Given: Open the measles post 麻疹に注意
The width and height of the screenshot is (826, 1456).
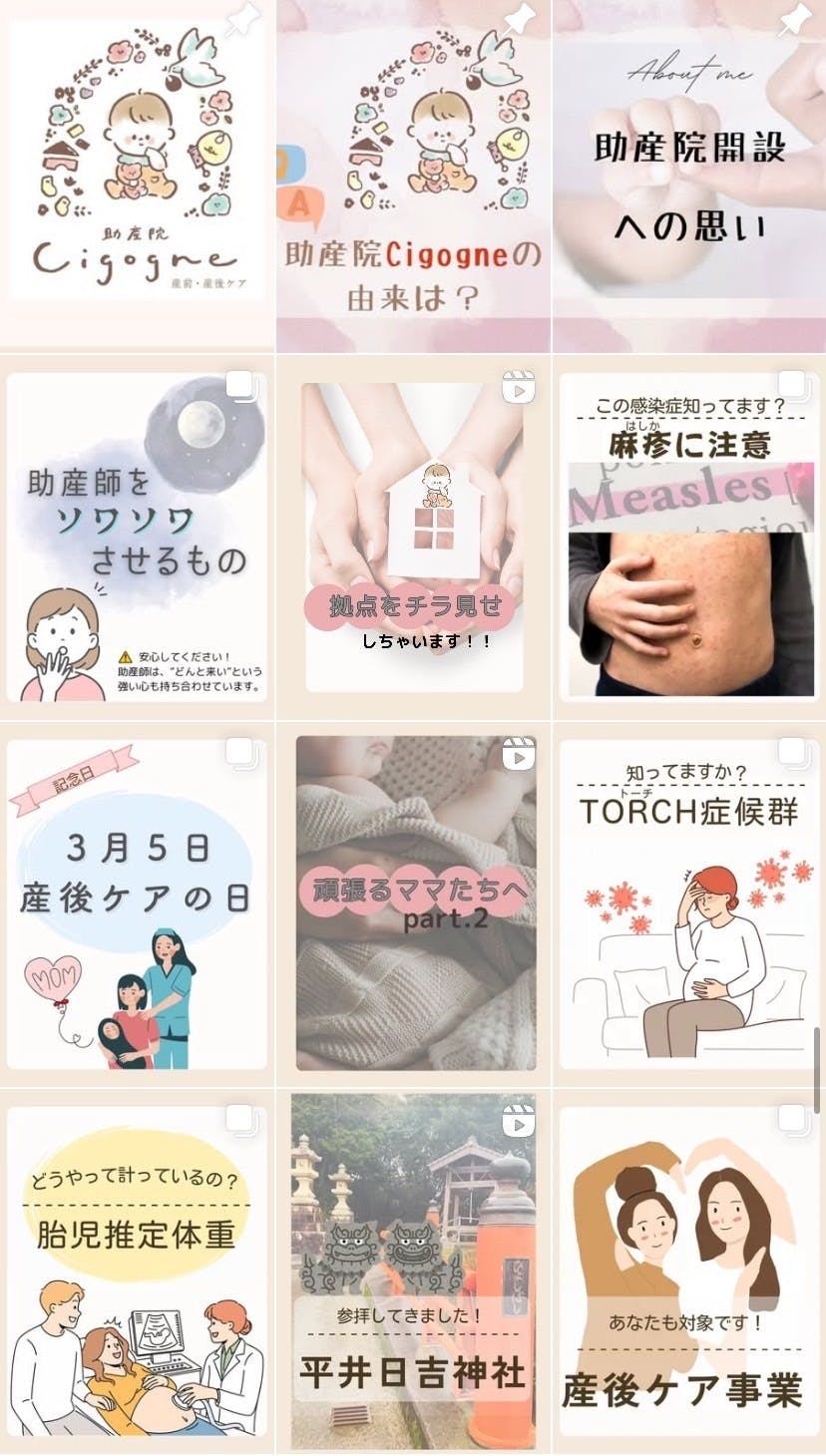Looking at the screenshot, I should click(x=689, y=537).
